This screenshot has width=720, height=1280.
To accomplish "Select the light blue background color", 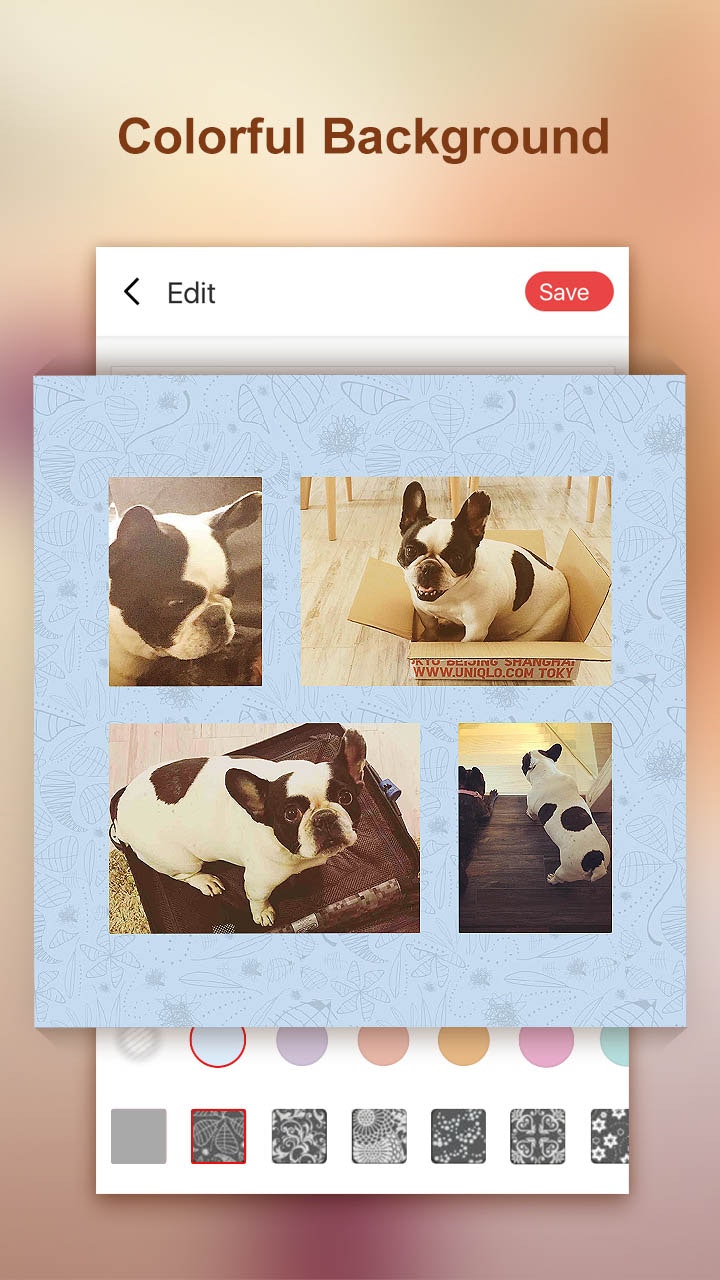I will click(219, 1040).
